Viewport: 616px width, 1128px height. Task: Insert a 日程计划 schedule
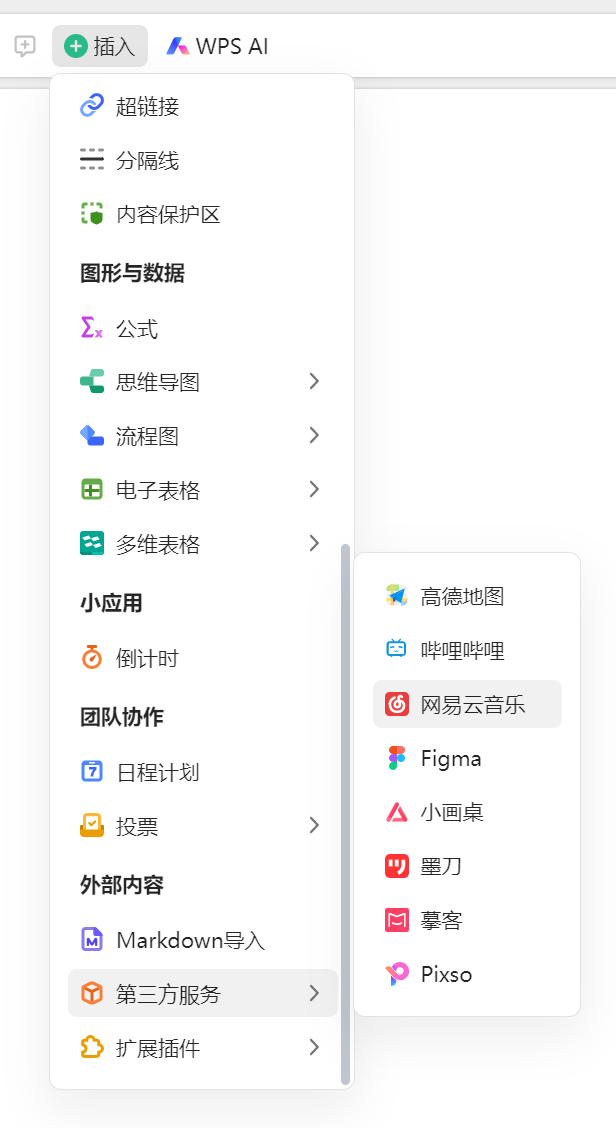tap(202, 772)
